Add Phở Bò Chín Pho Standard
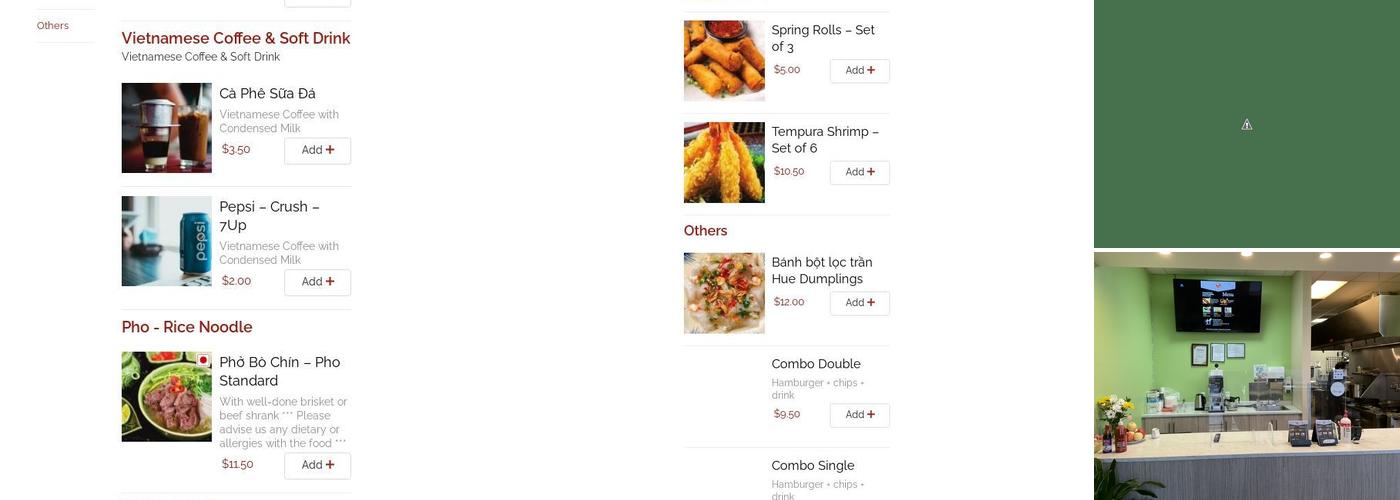The height and width of the screenshot is (500, 1400). pos(317,465)
